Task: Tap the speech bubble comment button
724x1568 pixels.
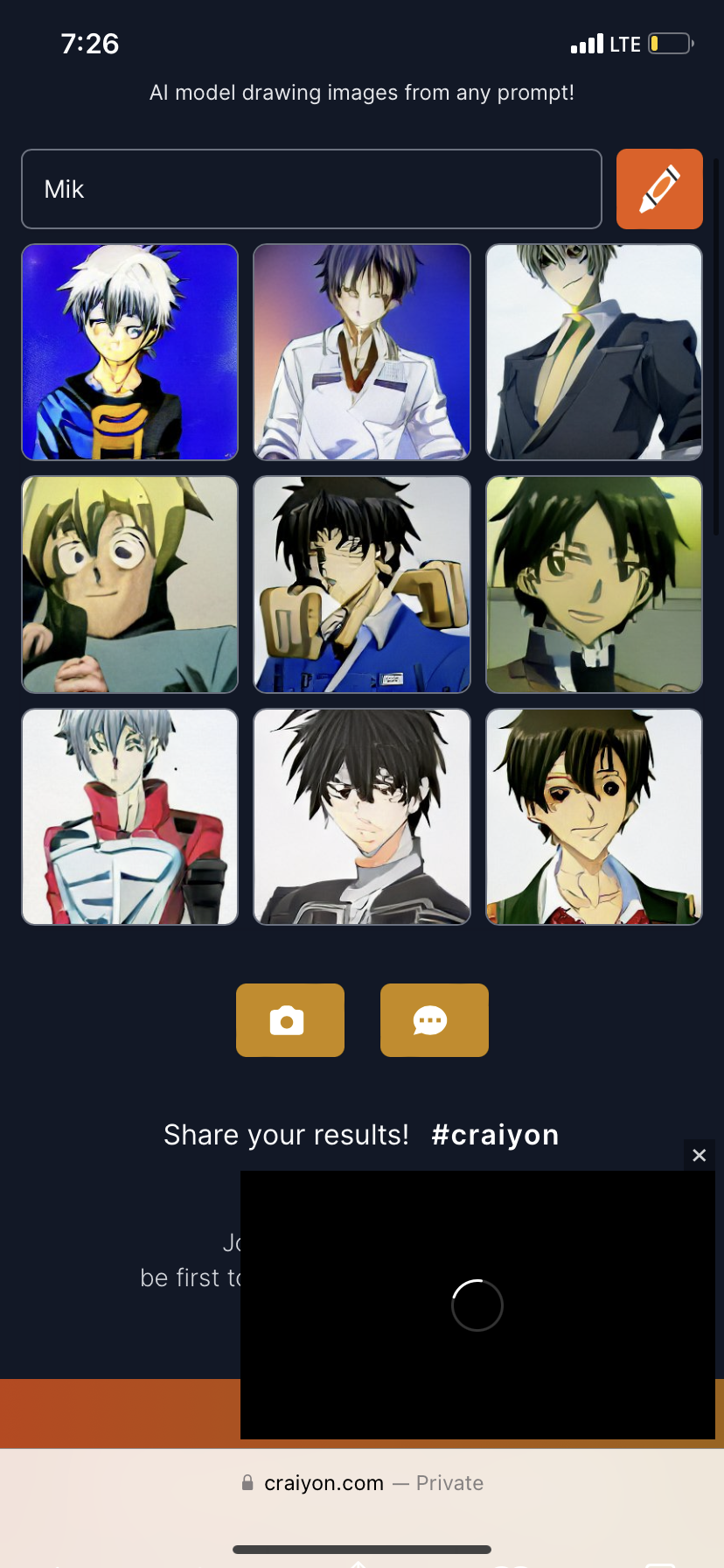Action: 434,1020
